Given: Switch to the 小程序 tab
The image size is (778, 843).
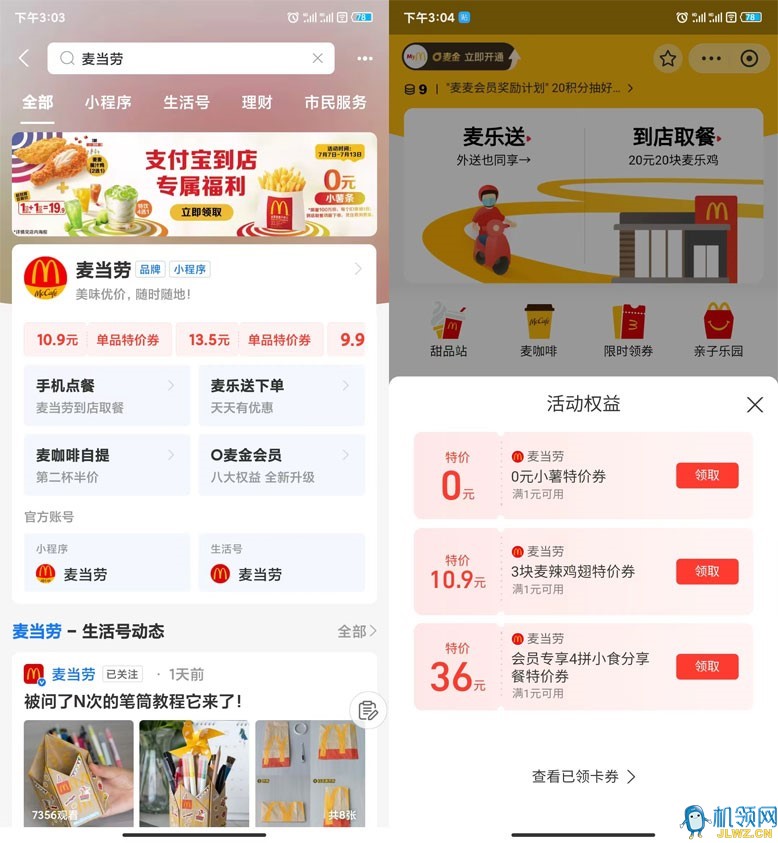Looking at the screenshot, I should click(x=108, y=102).
